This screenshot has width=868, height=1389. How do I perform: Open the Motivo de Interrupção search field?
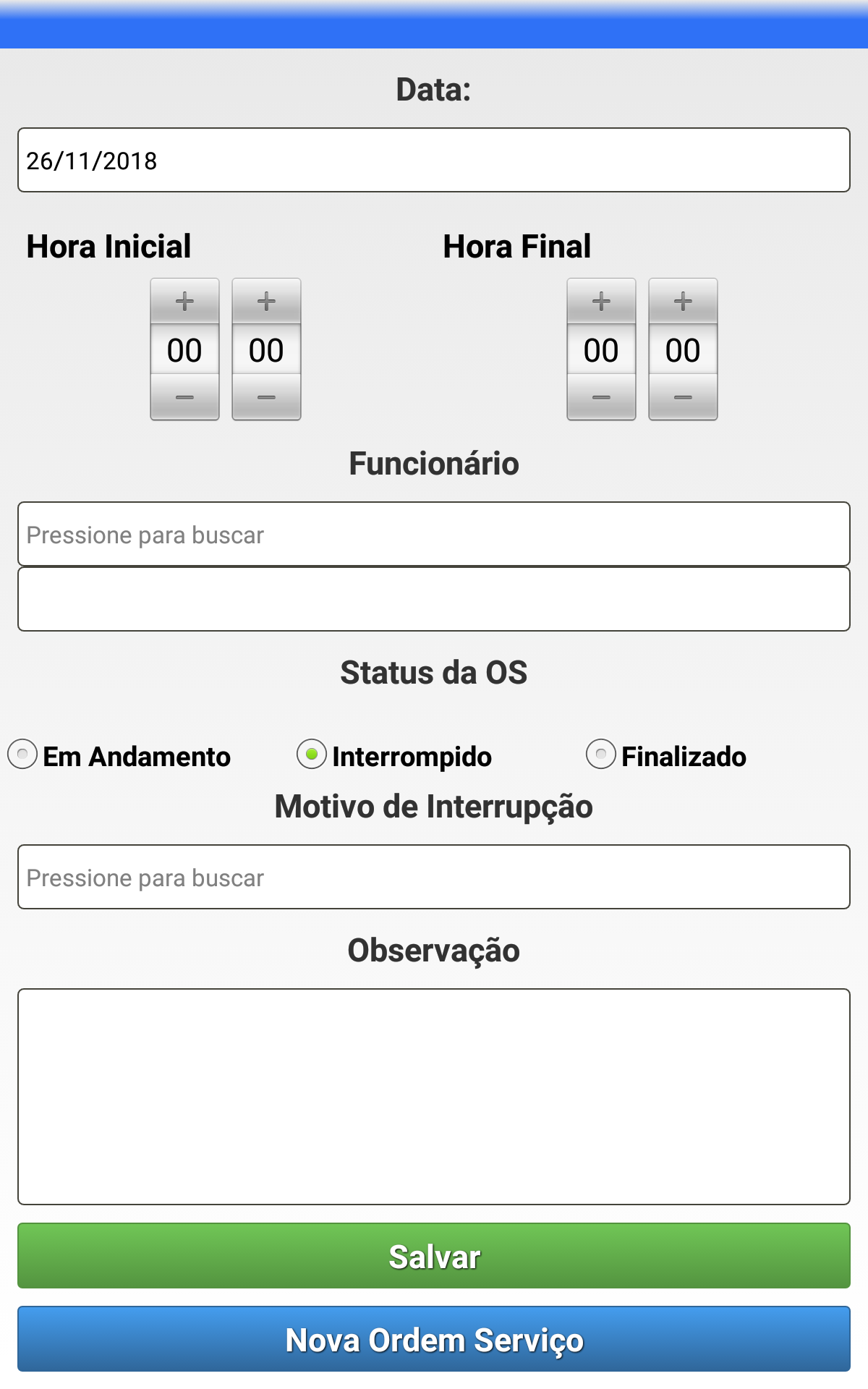tap(434, 877)
